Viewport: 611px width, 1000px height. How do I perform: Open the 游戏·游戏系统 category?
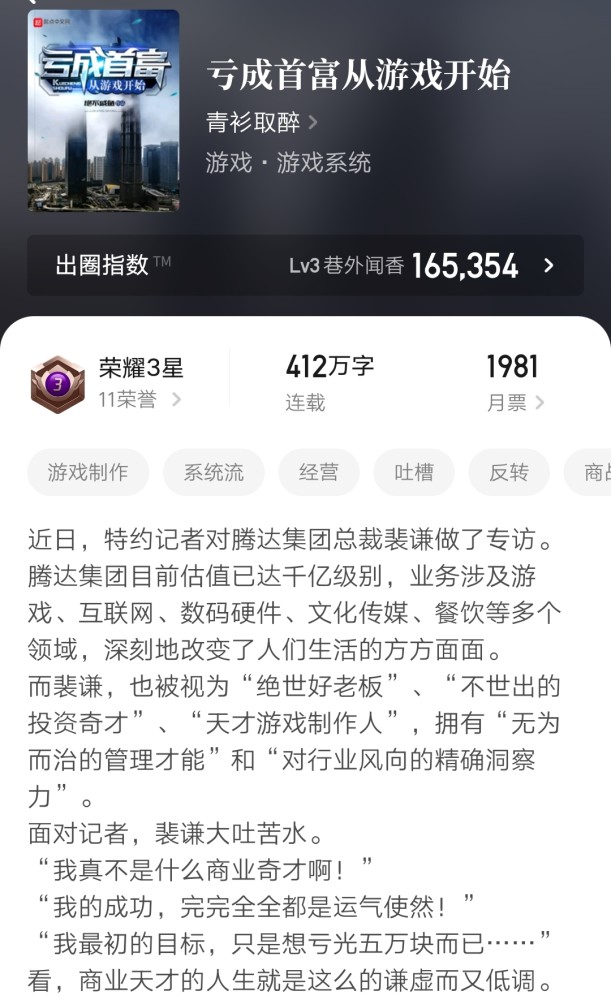pyautogui.click(x=288, y=162)
